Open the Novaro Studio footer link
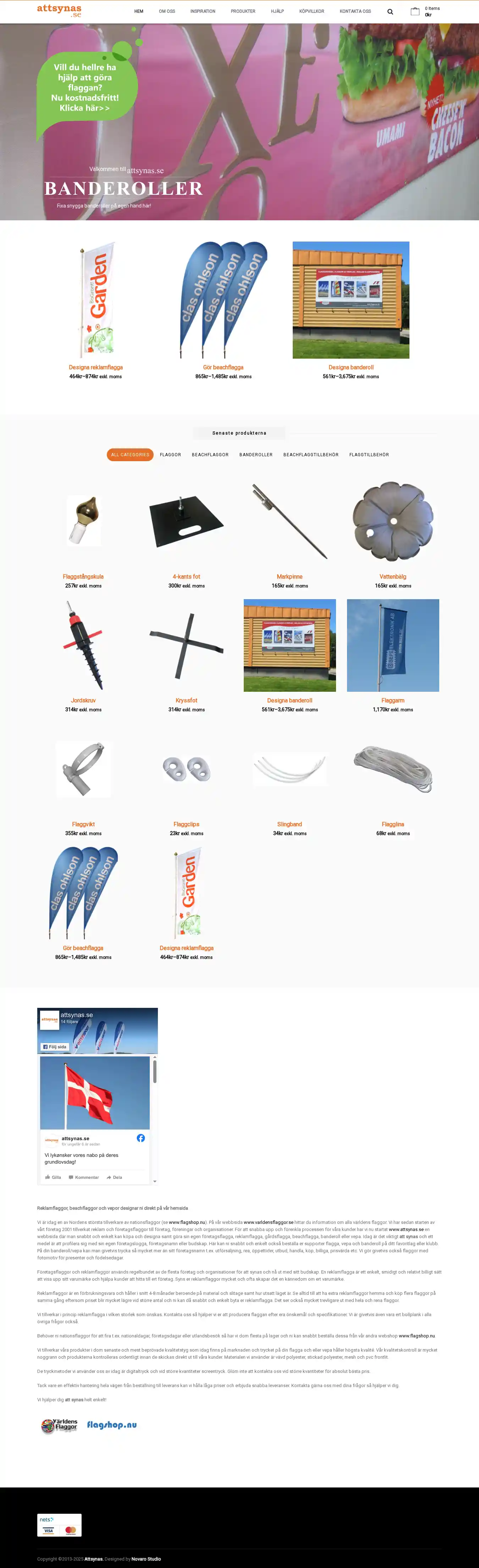This screenshot has height=1568, width=479. 146,1559
